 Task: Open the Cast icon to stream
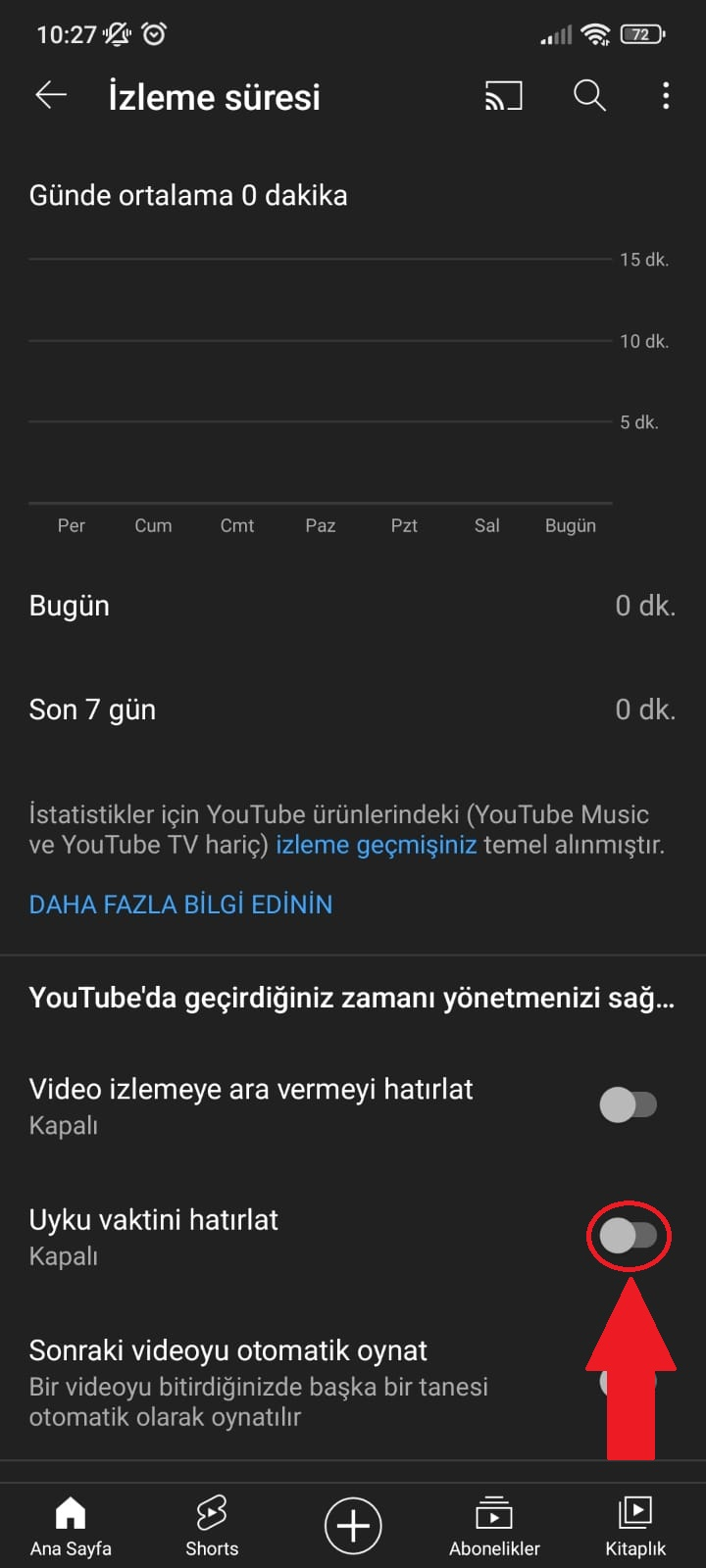[x=502, y=96]
